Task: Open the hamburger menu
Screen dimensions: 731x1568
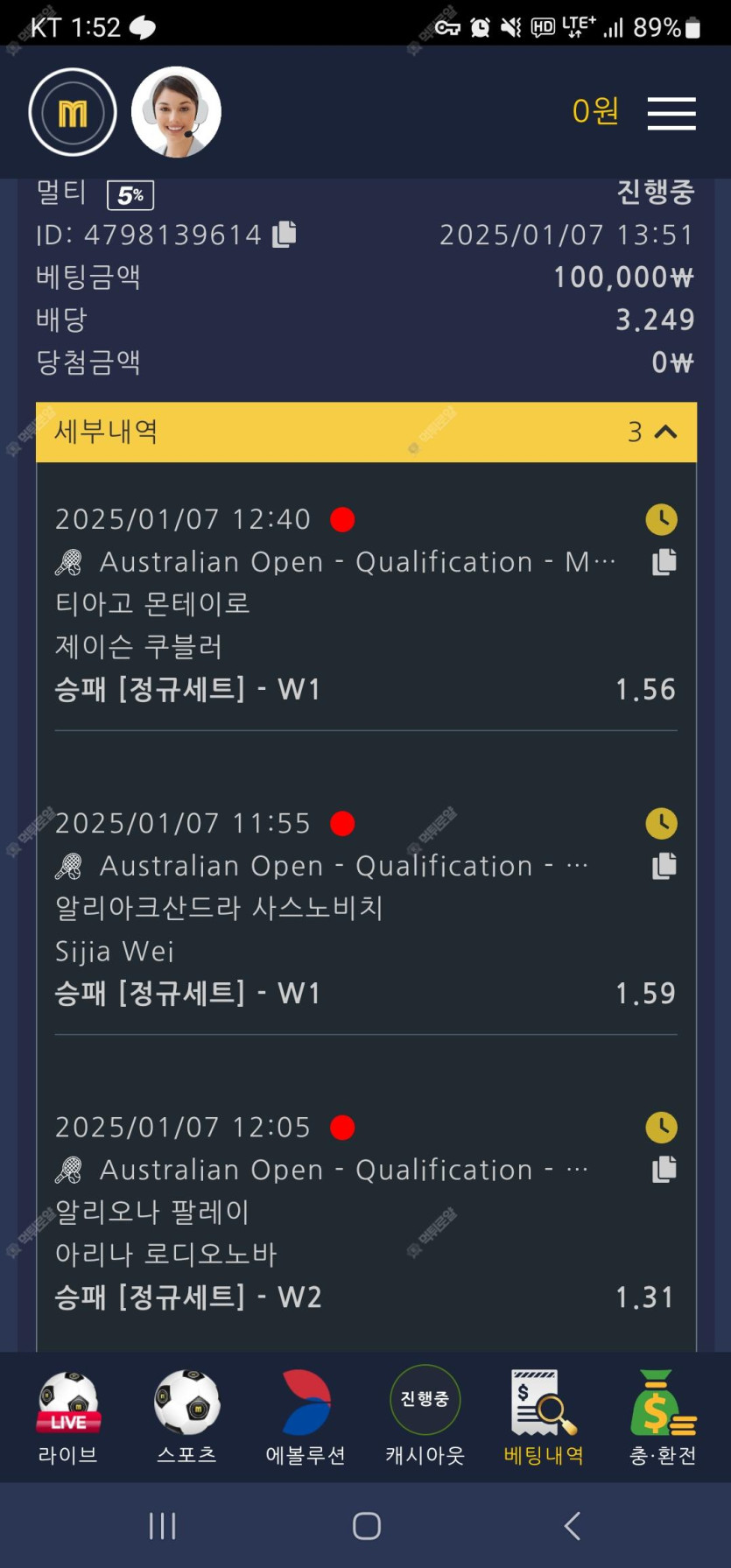Action: pyautogui.click(x=671, y=113)
